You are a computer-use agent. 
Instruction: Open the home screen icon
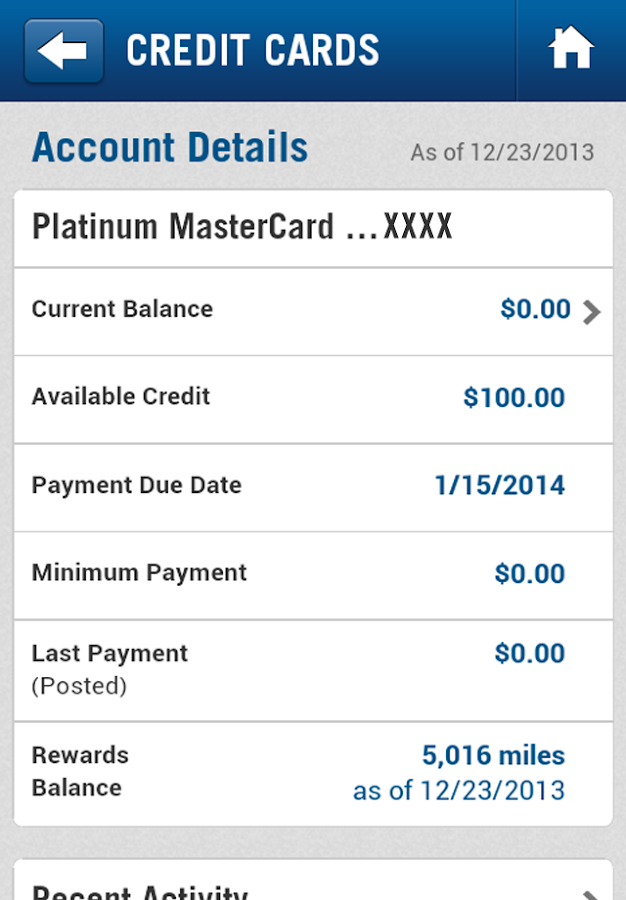(571, 50)
